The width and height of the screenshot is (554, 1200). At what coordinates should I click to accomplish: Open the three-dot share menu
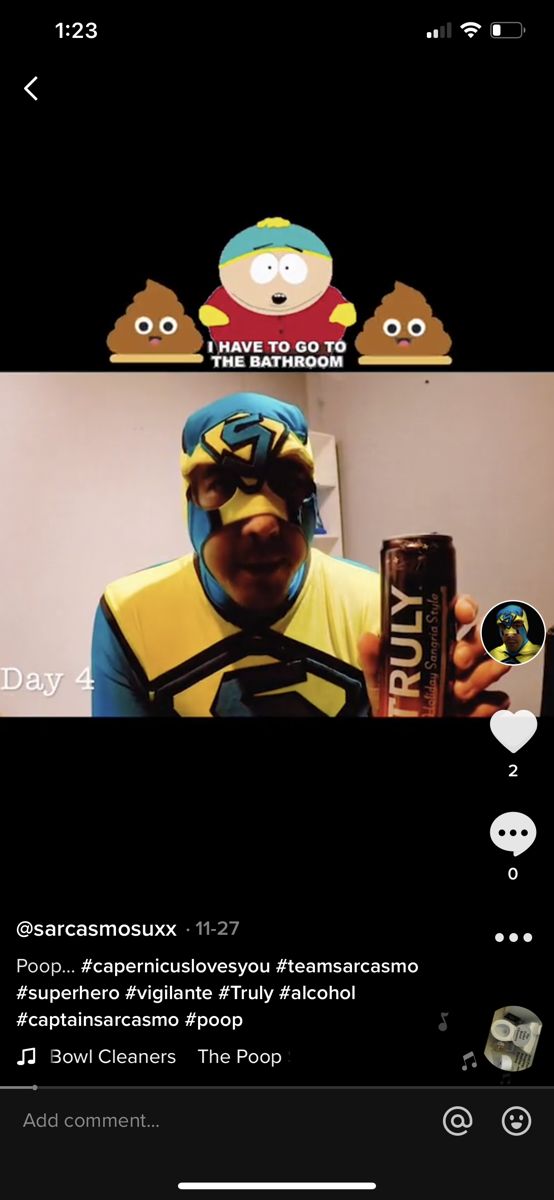tap(513, 938)
